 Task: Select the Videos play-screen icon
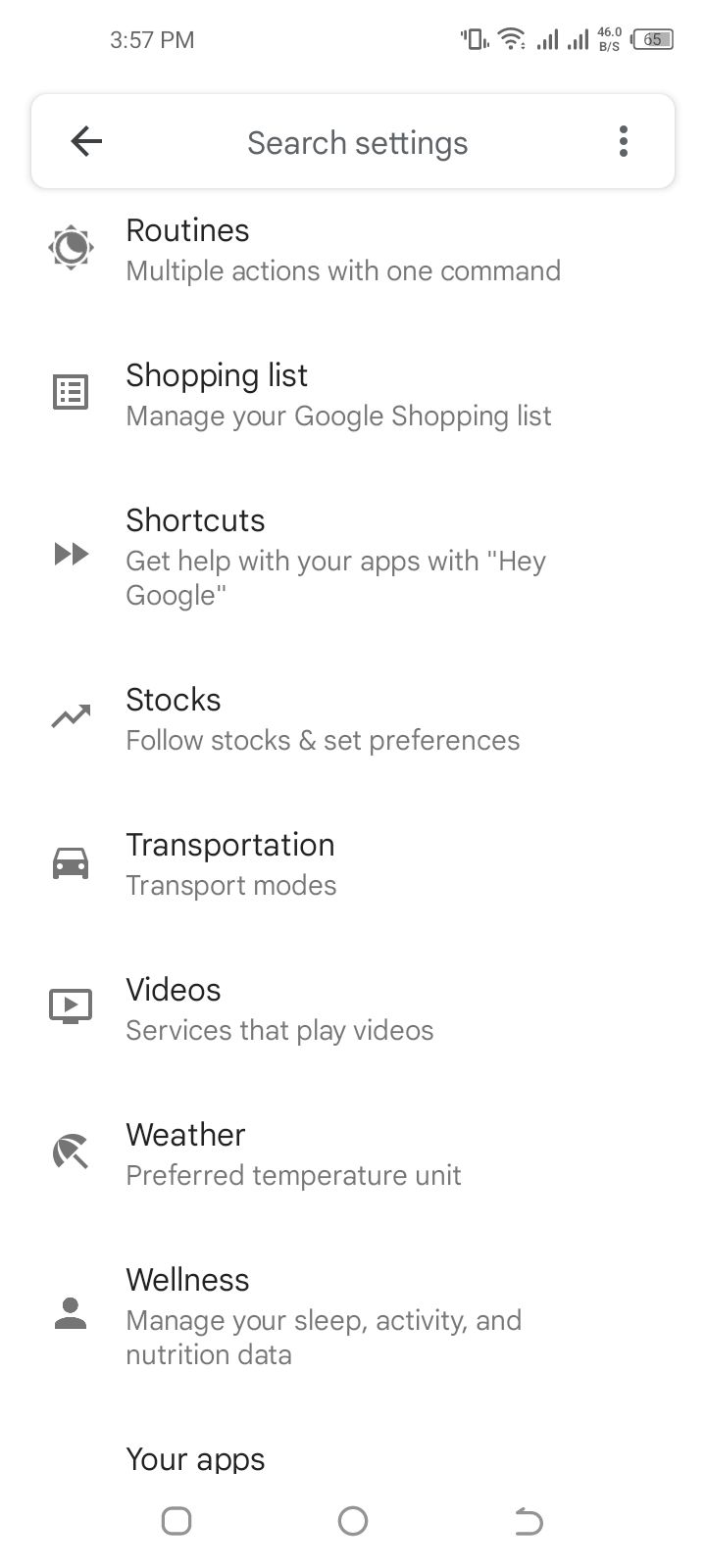point(70,1004)
